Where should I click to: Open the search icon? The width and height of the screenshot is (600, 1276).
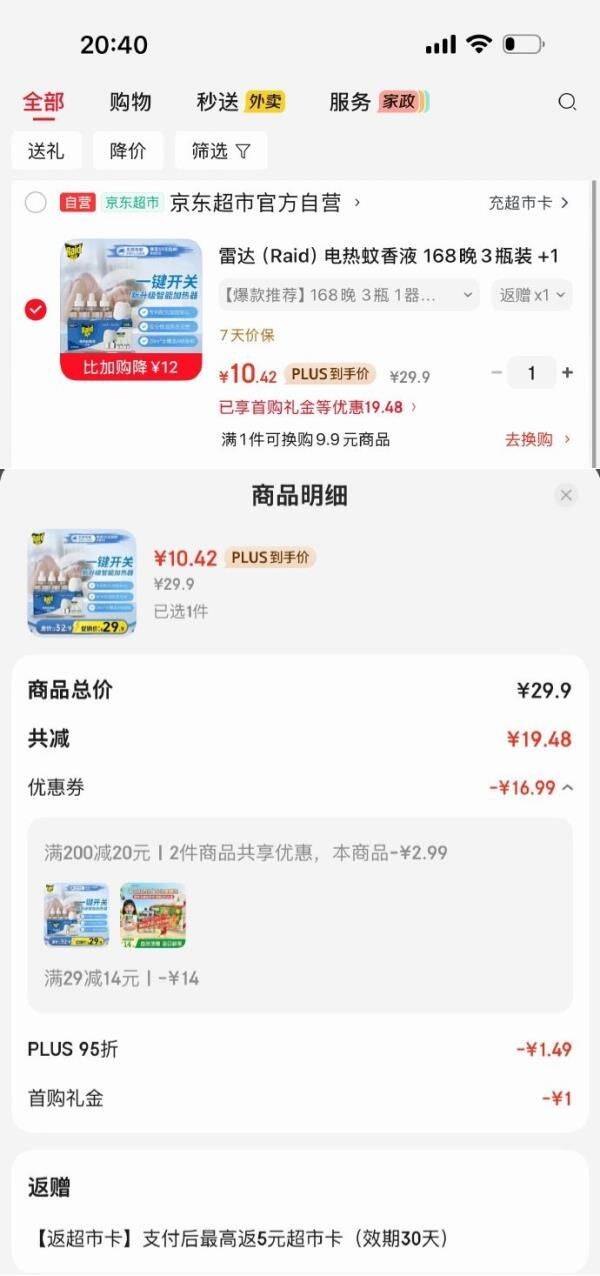coord(567,102)
